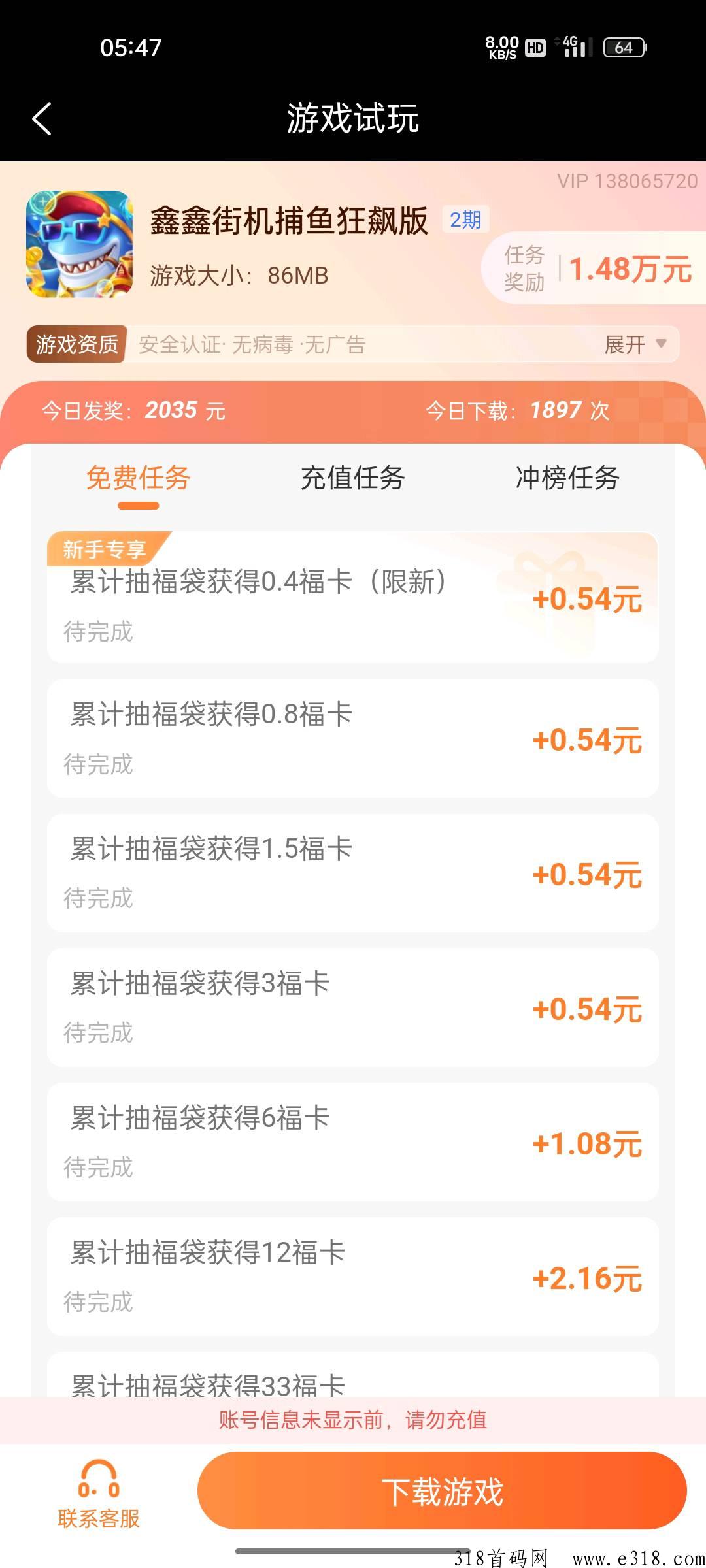Tap the dropdown arrow next to 展开
This screenshot has width=706, height=1568.
(x=662, y=344)
